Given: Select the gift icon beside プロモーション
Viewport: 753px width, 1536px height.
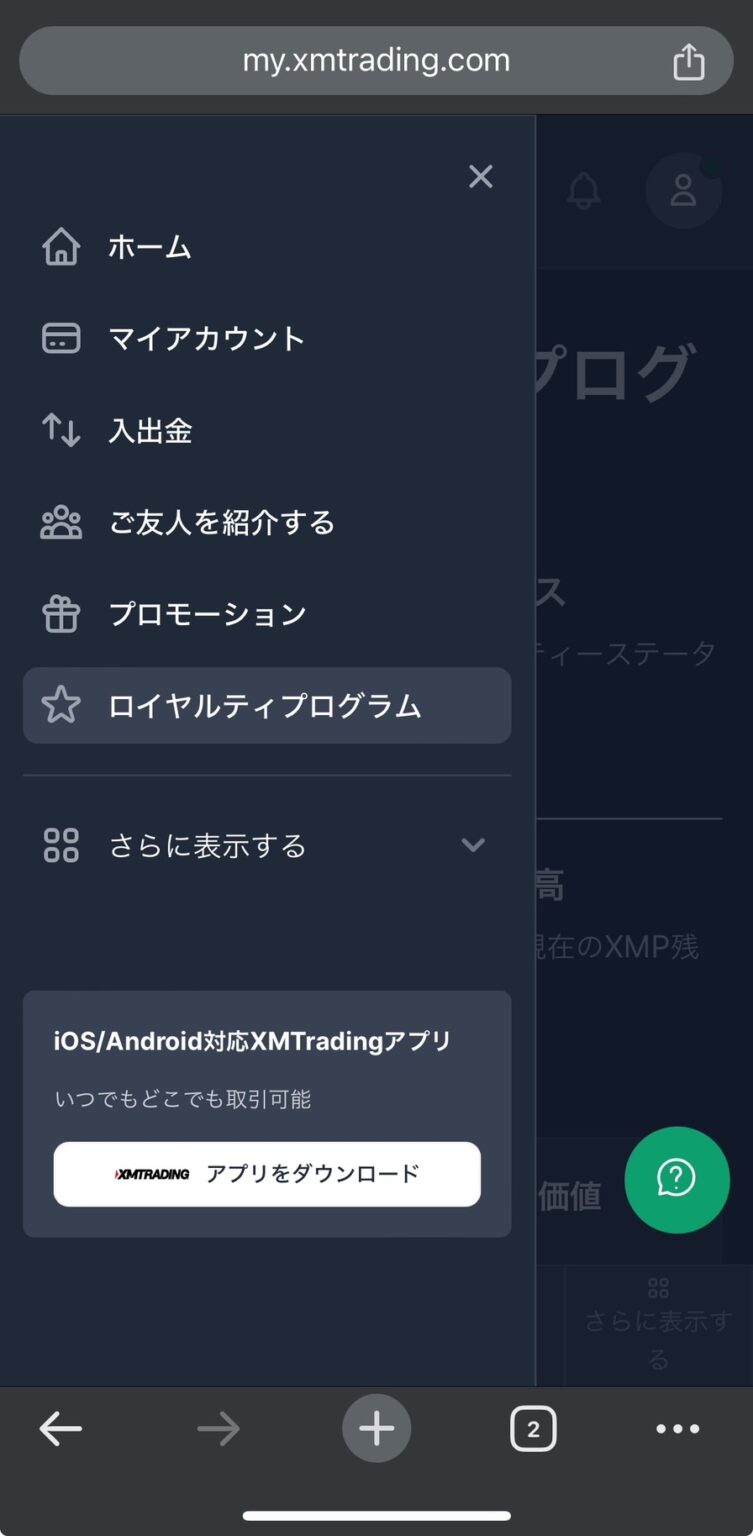Looking at the screenshot, I should [x=61, y=614].
